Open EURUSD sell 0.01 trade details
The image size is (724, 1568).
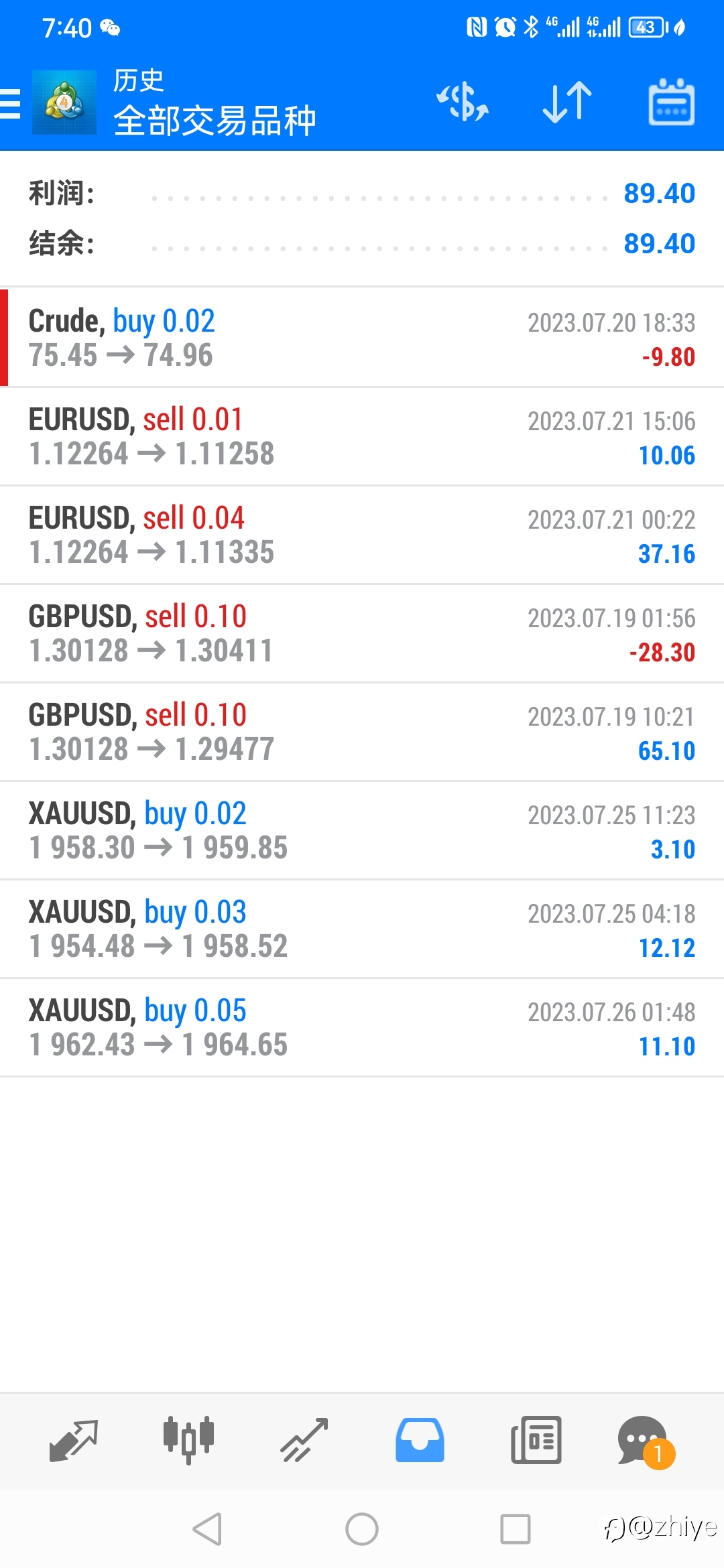point(362,436)
